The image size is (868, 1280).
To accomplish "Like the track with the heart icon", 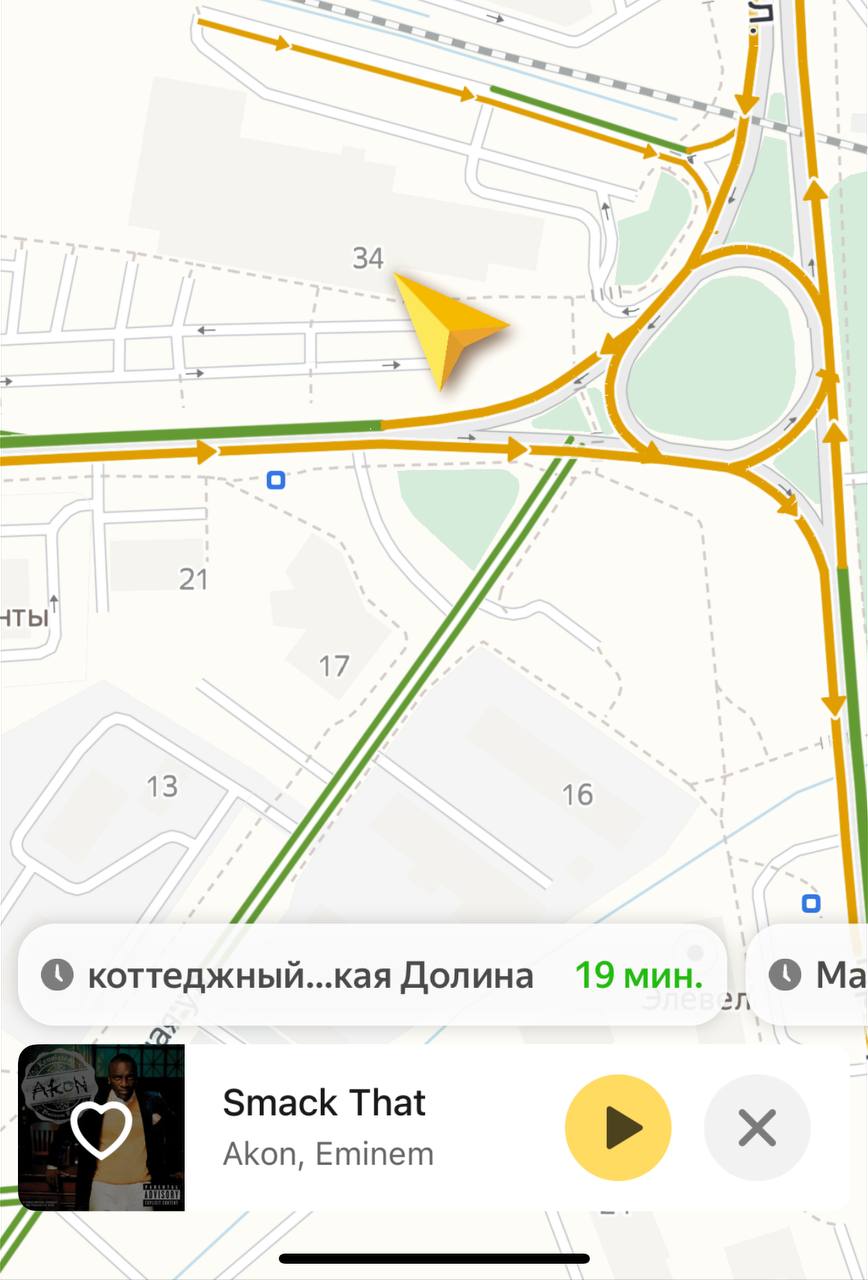I will coord(101,1130).
